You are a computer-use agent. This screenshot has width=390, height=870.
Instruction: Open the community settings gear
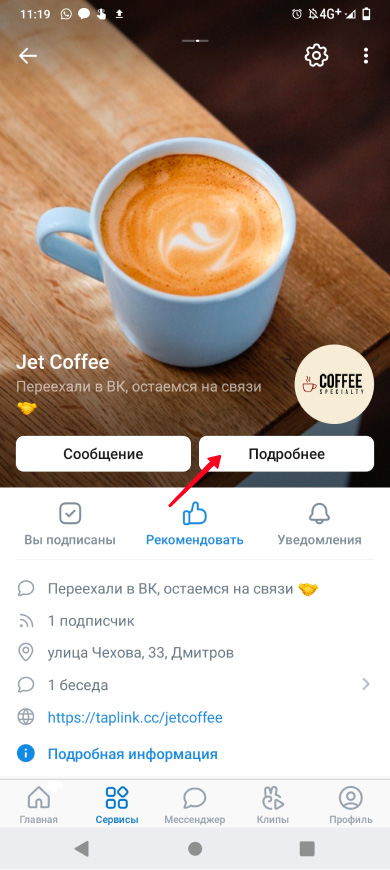coord(316,55)
